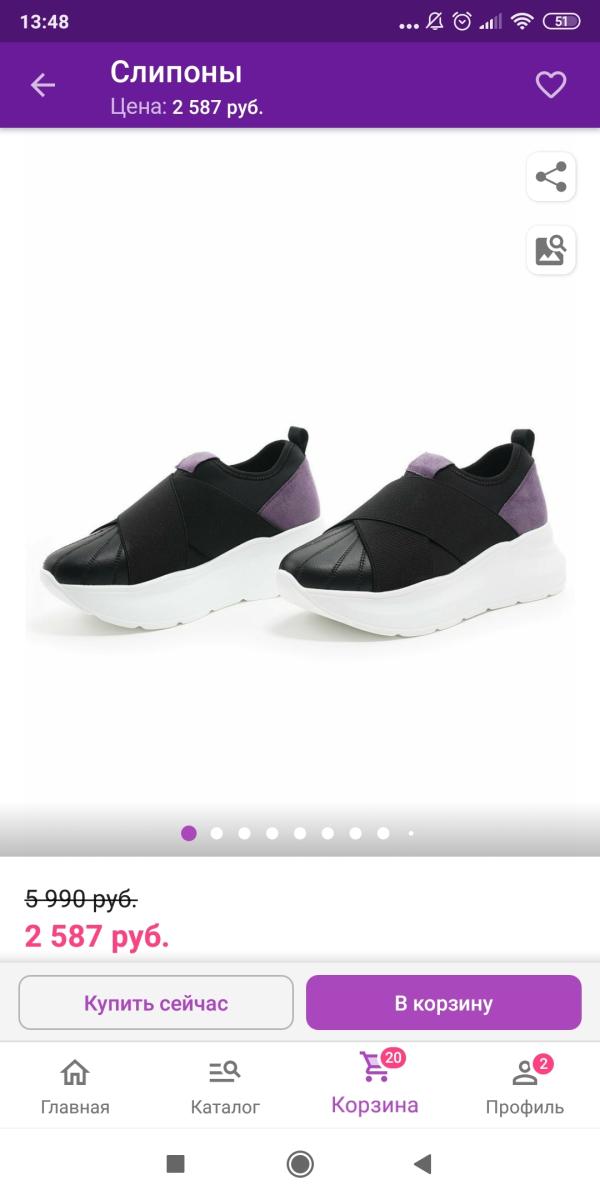Go back from the Слипоны page

(x=43, y=85)
